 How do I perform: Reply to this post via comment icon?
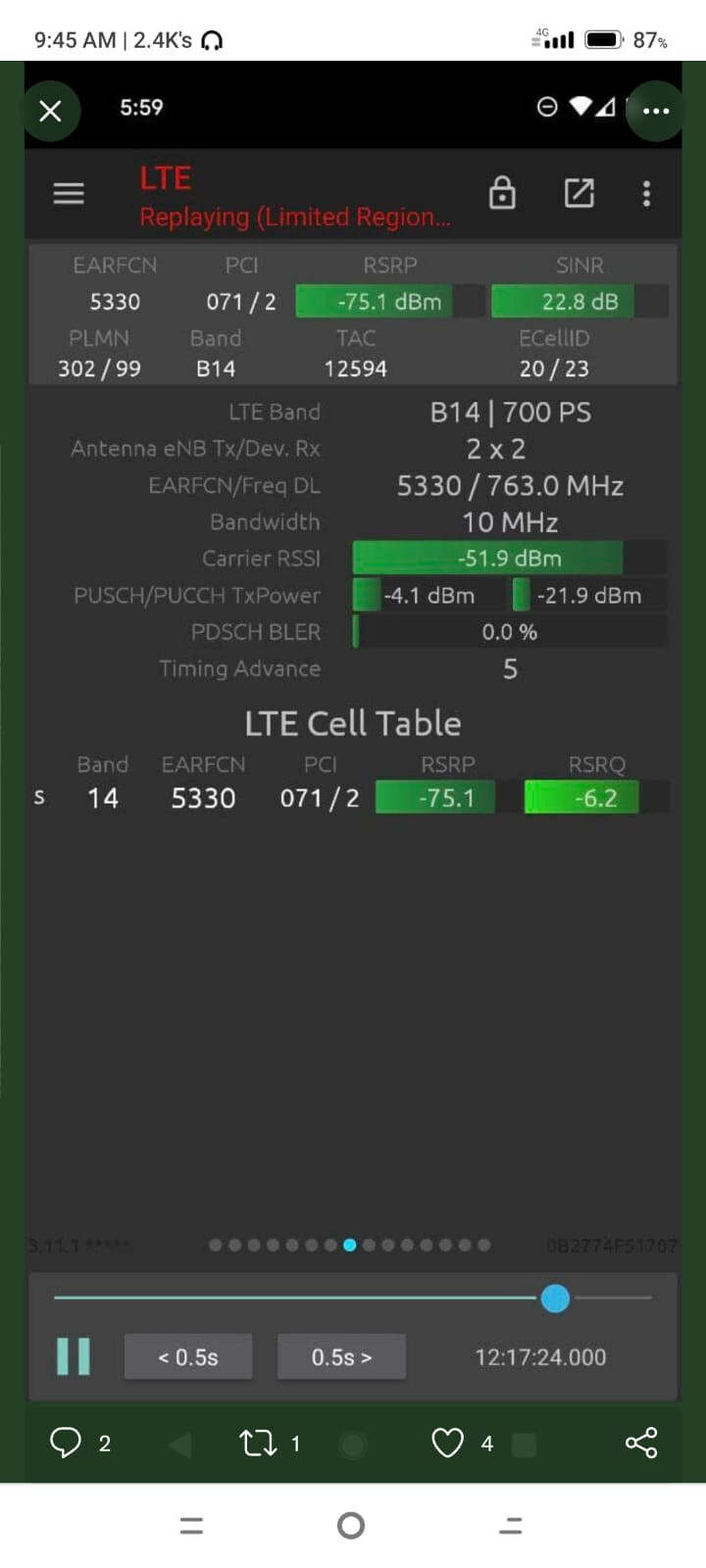pyautogui.click(x=66, y=1443)
